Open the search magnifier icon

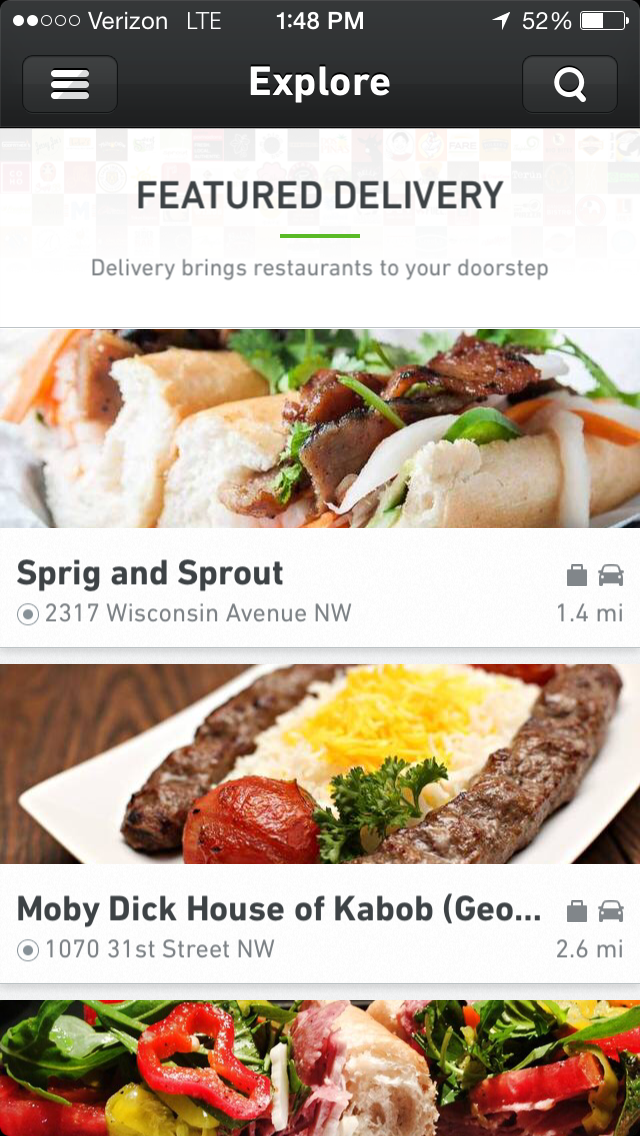tap(569, 84)
